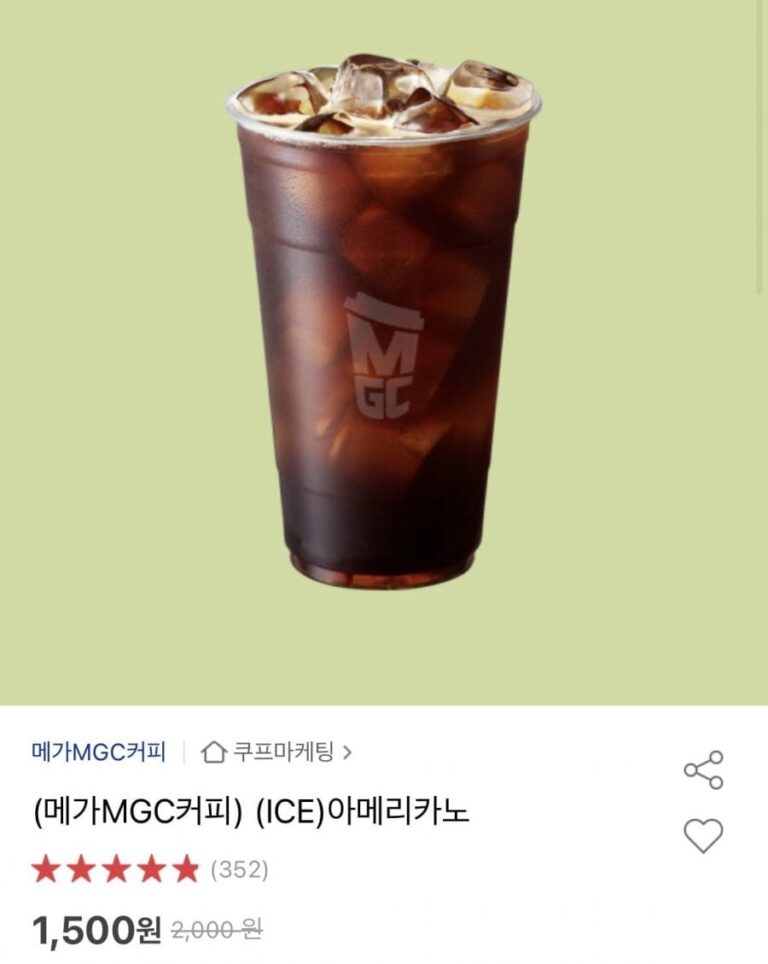View the 352 star reviews
The width and height of the screenshot is (768, 964).
pos(150,870)
